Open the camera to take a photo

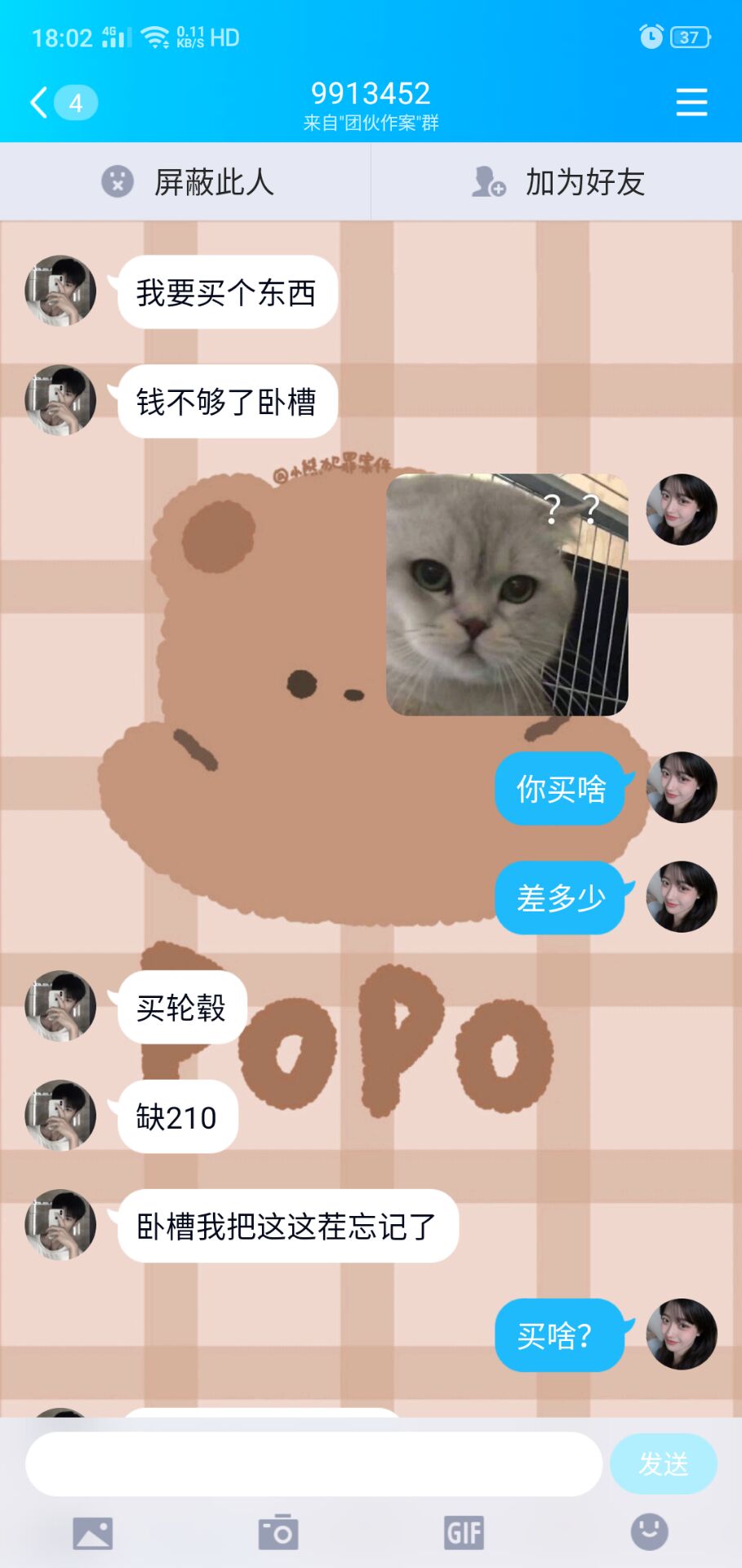pyautogui.click(x=278, y=1533)
